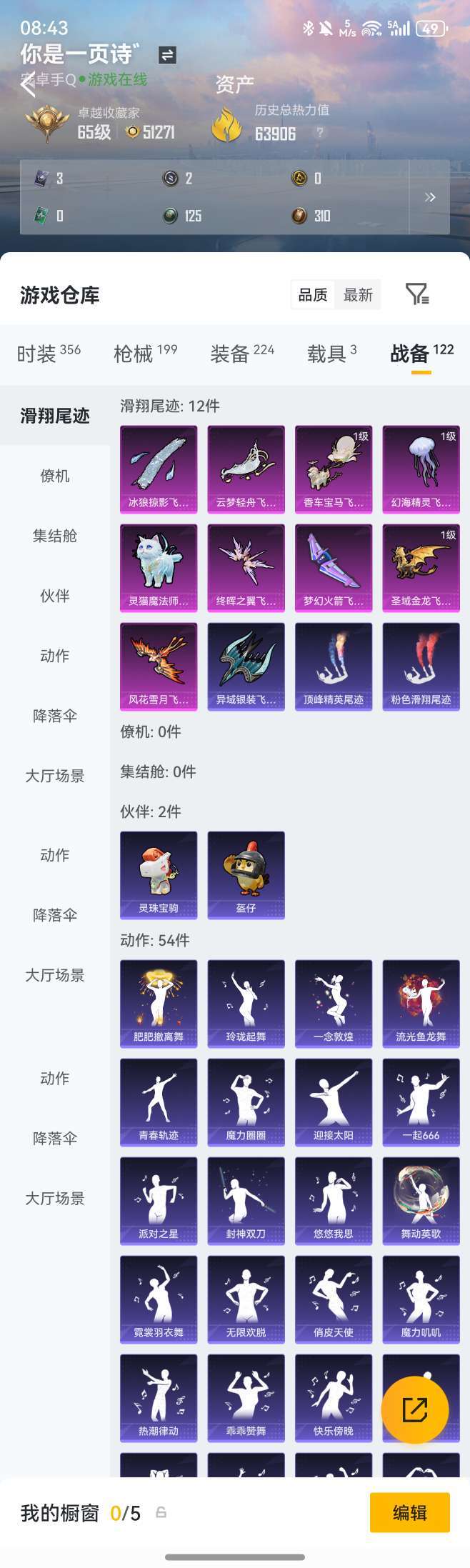Sort warehouse by 品质
Viewport: 470px width, 1568px height.
click(313, 295)
